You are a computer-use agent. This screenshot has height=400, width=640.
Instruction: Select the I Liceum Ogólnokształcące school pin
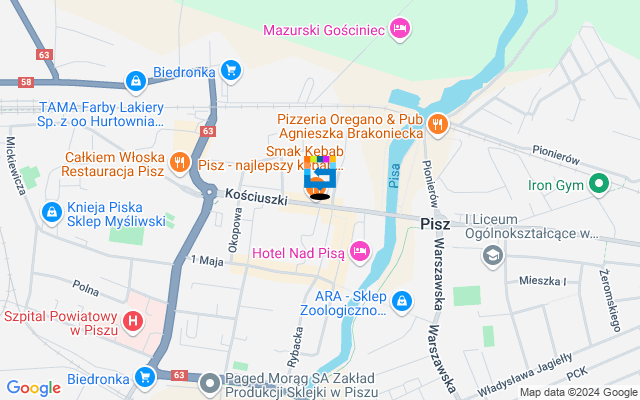492,257
